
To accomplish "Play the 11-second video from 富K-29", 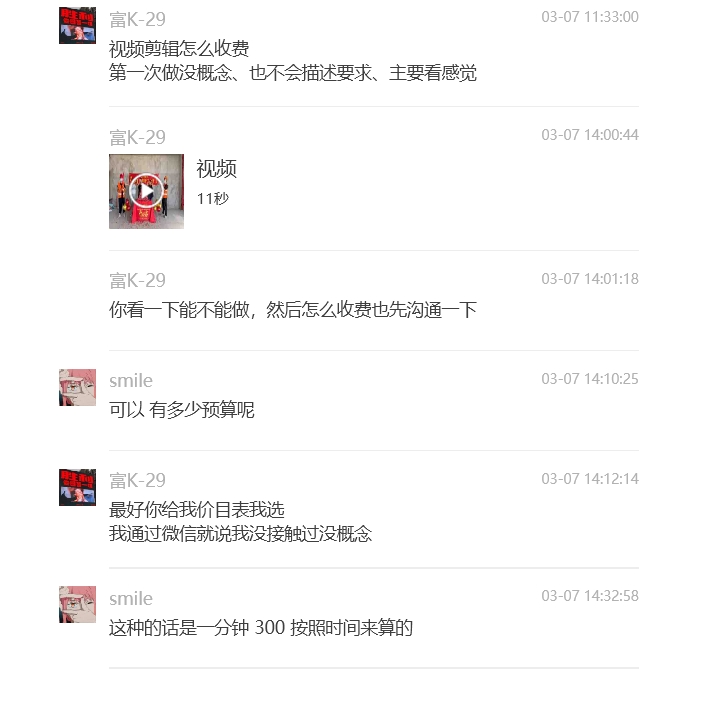I will coord(146,191).
